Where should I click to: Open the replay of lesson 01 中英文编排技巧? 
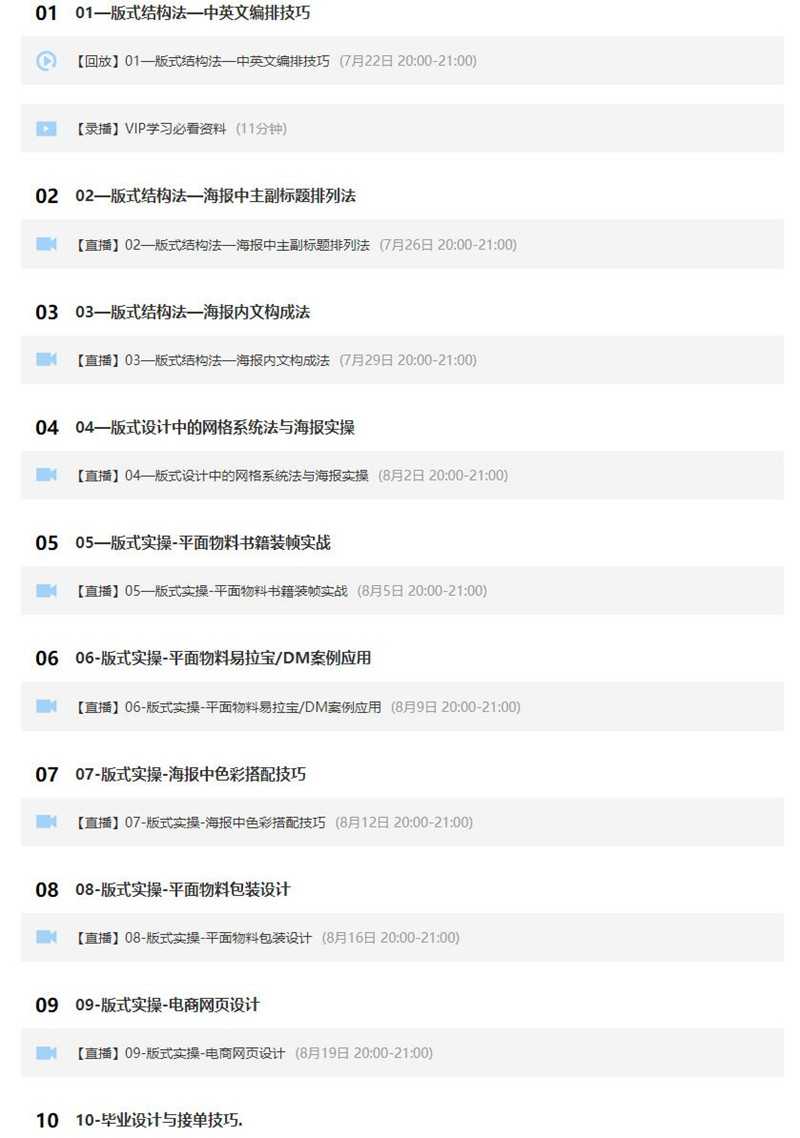click(227, 61)
